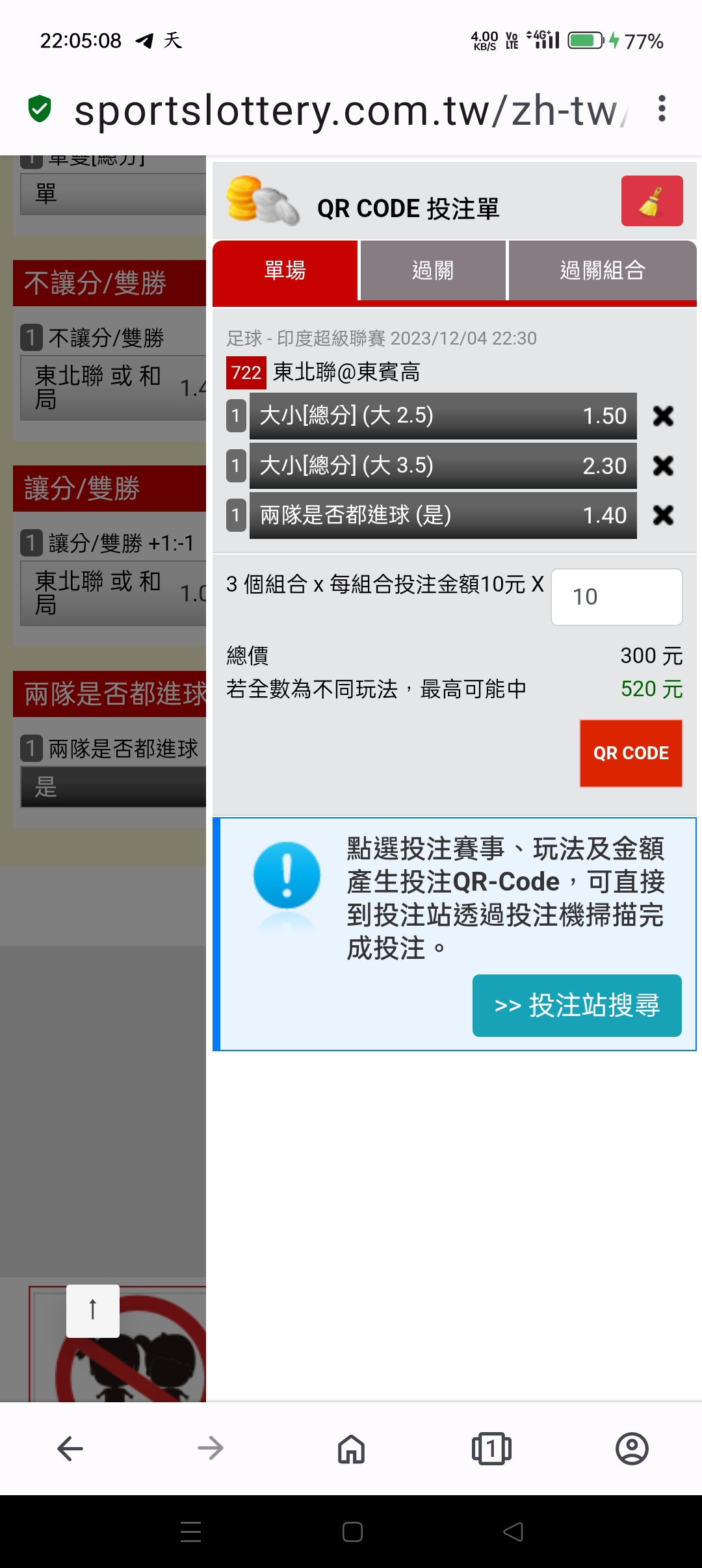The width and height of the screenshot is (702, 1568).
Task: Remove the 大小[總分] (大 2.5) selection
Action: (663, 415)
